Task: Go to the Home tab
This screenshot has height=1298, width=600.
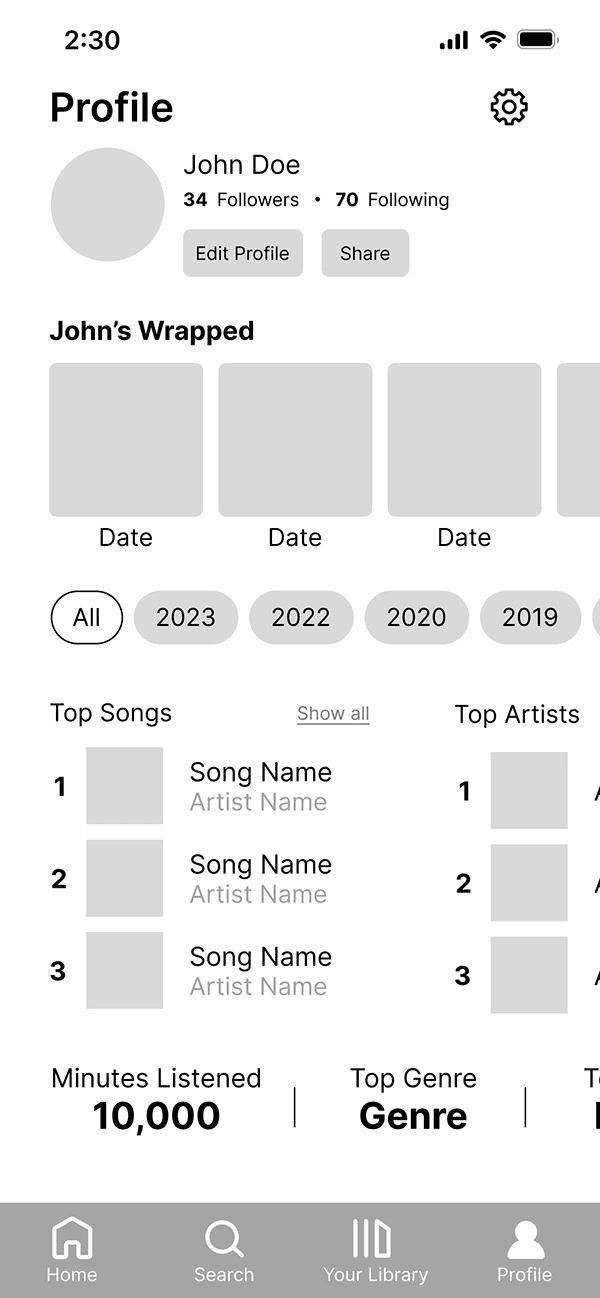Action: tap(72, 1250)
